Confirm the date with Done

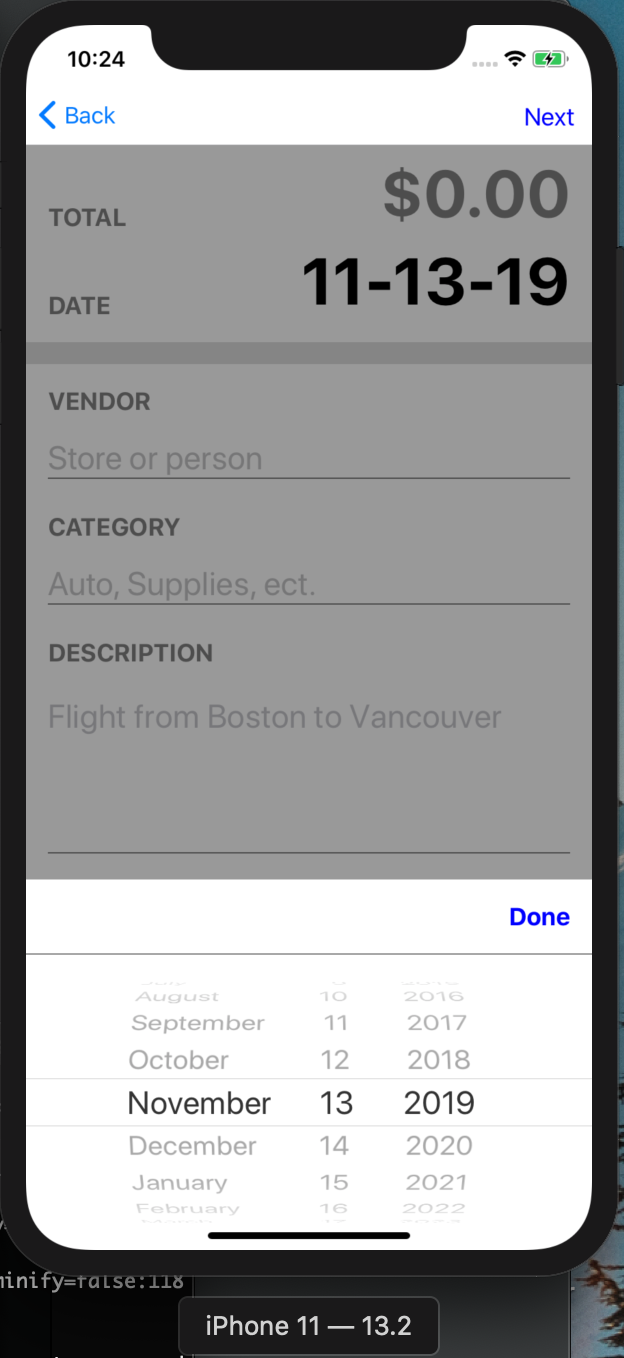pyautogui.click(x=539, y=917)
